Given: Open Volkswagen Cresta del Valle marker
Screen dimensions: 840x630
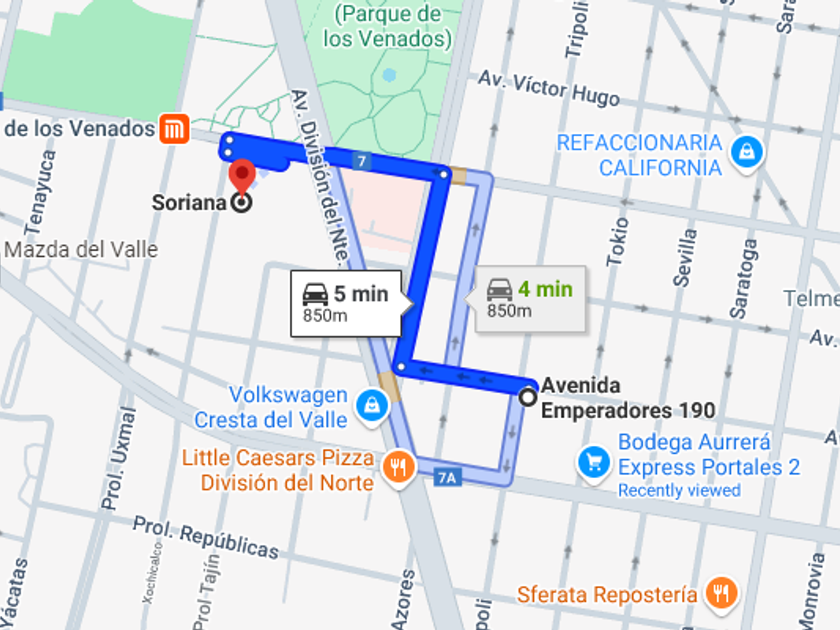Looking at the screenshot, I should click(x=372, y=407).
